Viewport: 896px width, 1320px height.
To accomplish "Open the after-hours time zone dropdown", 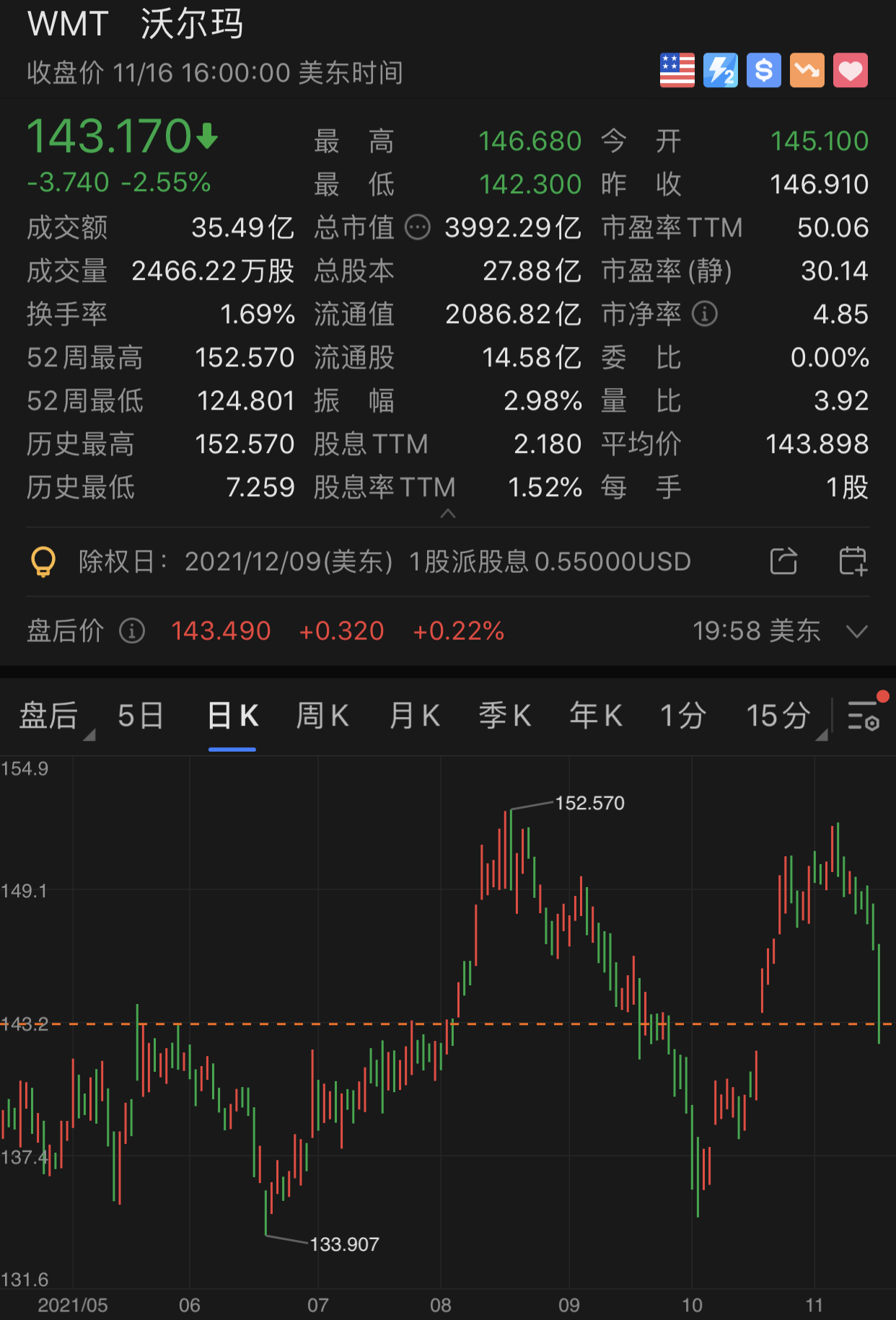I will click(857, 632).
